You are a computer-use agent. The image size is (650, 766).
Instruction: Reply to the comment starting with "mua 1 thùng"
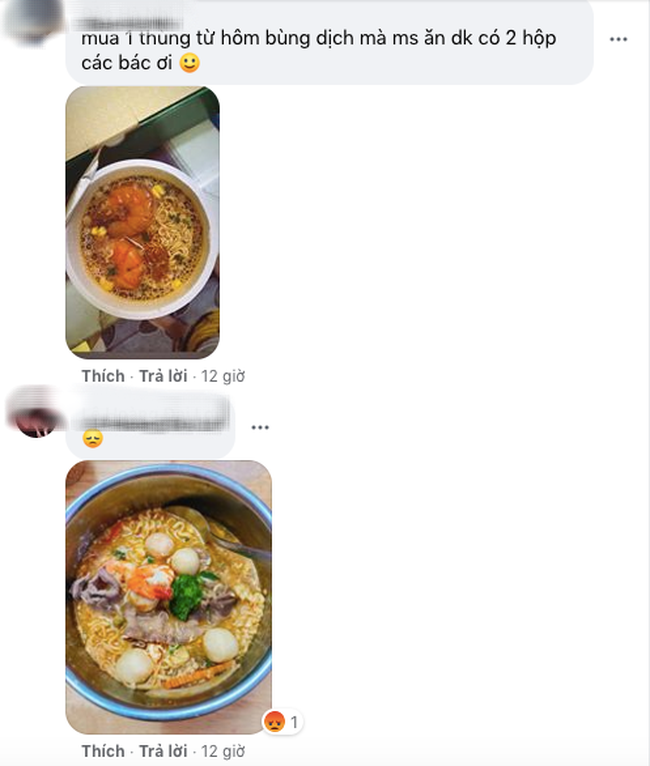coord(162,376)
